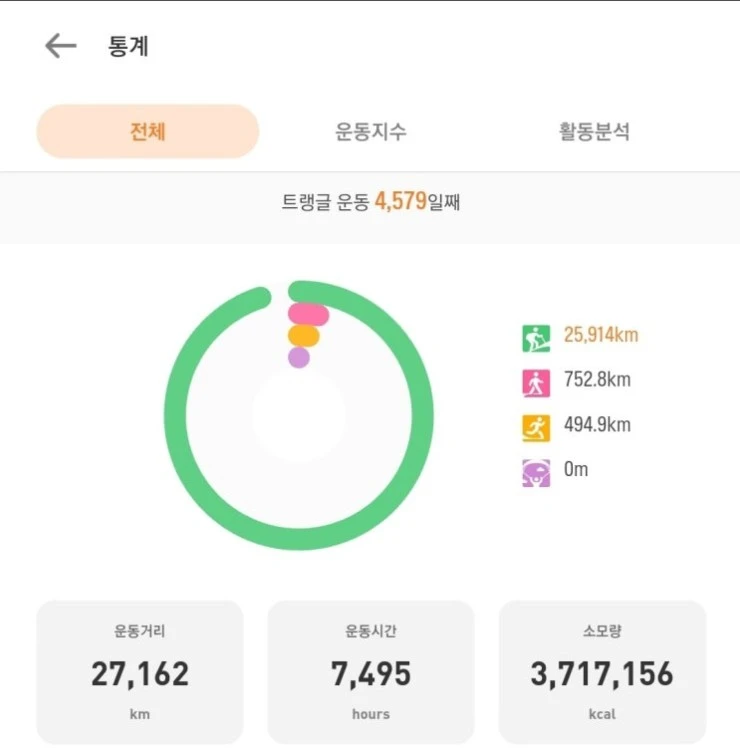Click the purple dot inside the activity ring
Screen dimensions: 740x756
click(x=298, y=355)
